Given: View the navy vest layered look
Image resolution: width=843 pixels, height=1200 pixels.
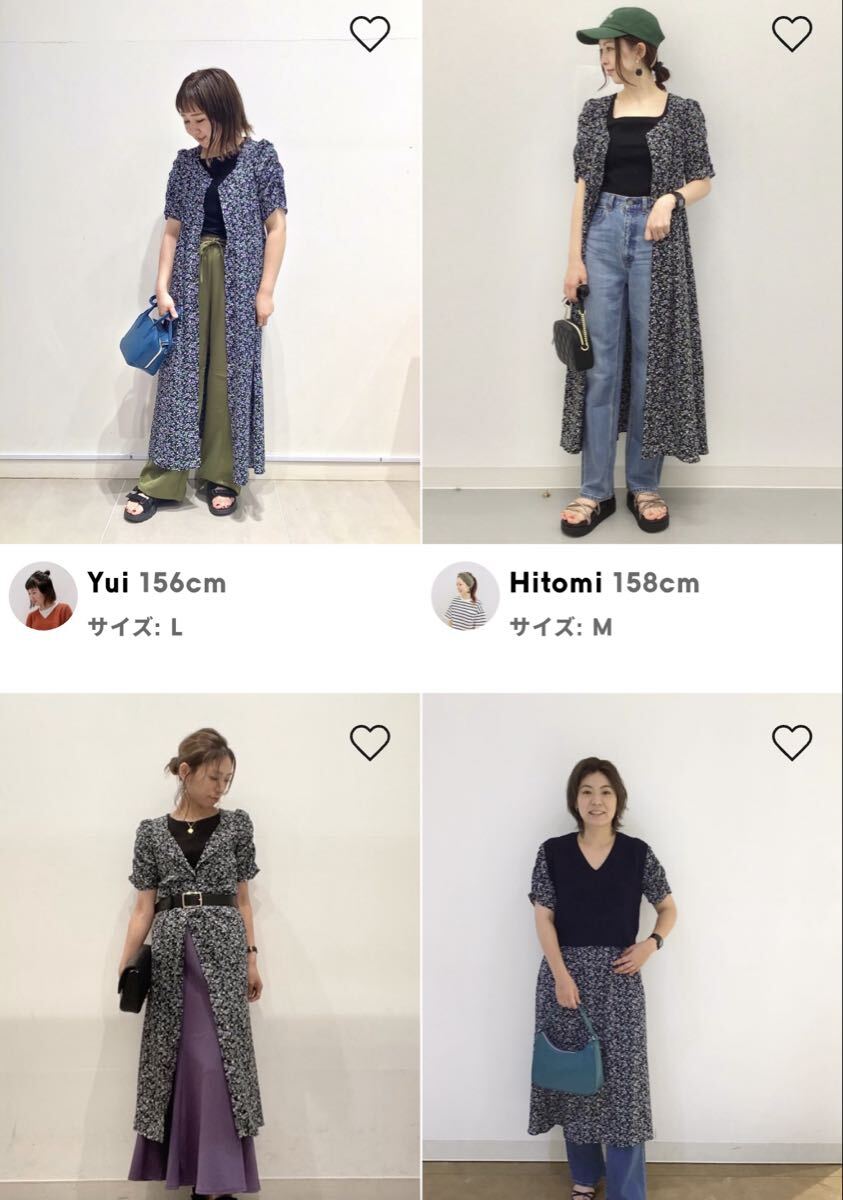Looking at the screenshot, I should coord(632,960).
